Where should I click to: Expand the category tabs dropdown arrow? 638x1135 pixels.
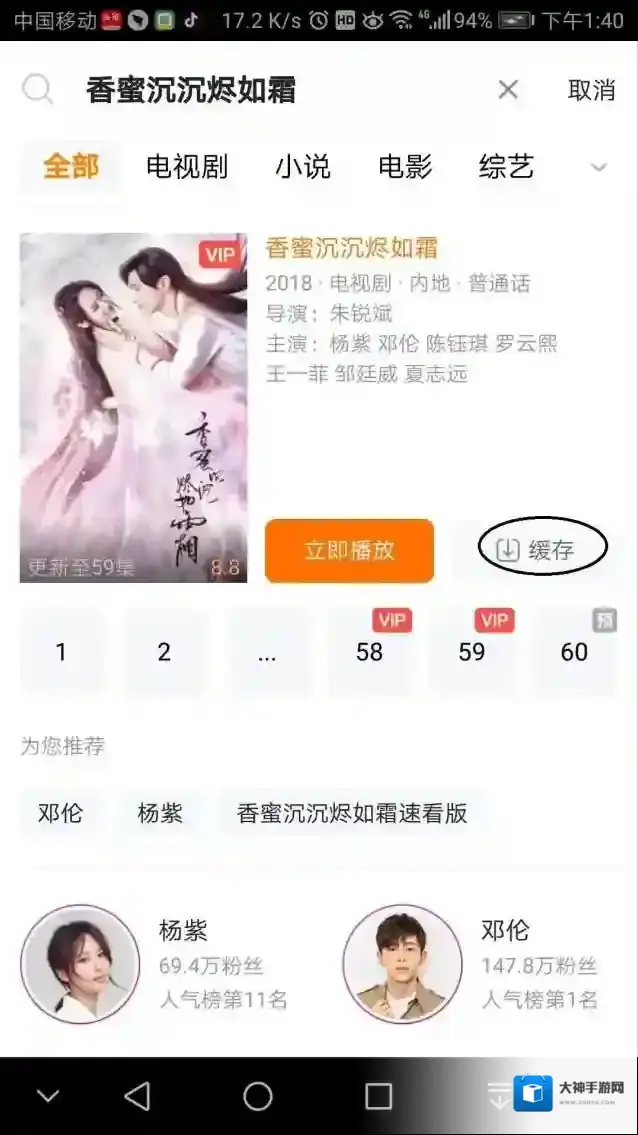click(x=598, y=167)
